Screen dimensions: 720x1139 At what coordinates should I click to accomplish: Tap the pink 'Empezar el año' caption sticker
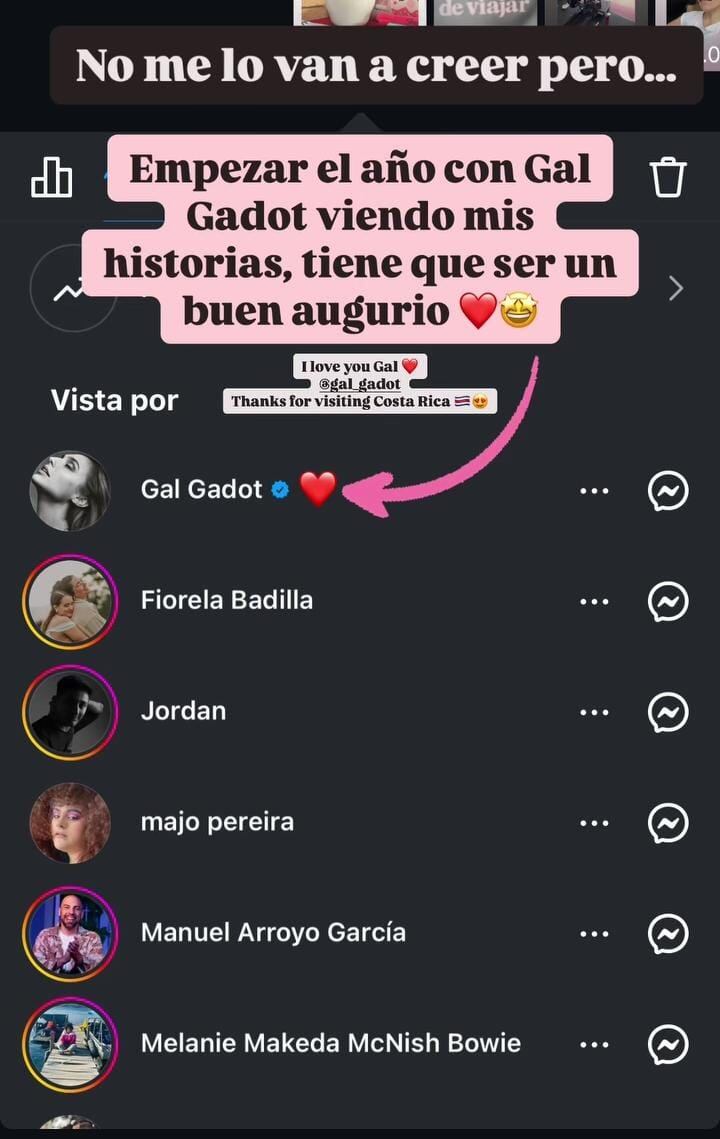pos(360,240)
